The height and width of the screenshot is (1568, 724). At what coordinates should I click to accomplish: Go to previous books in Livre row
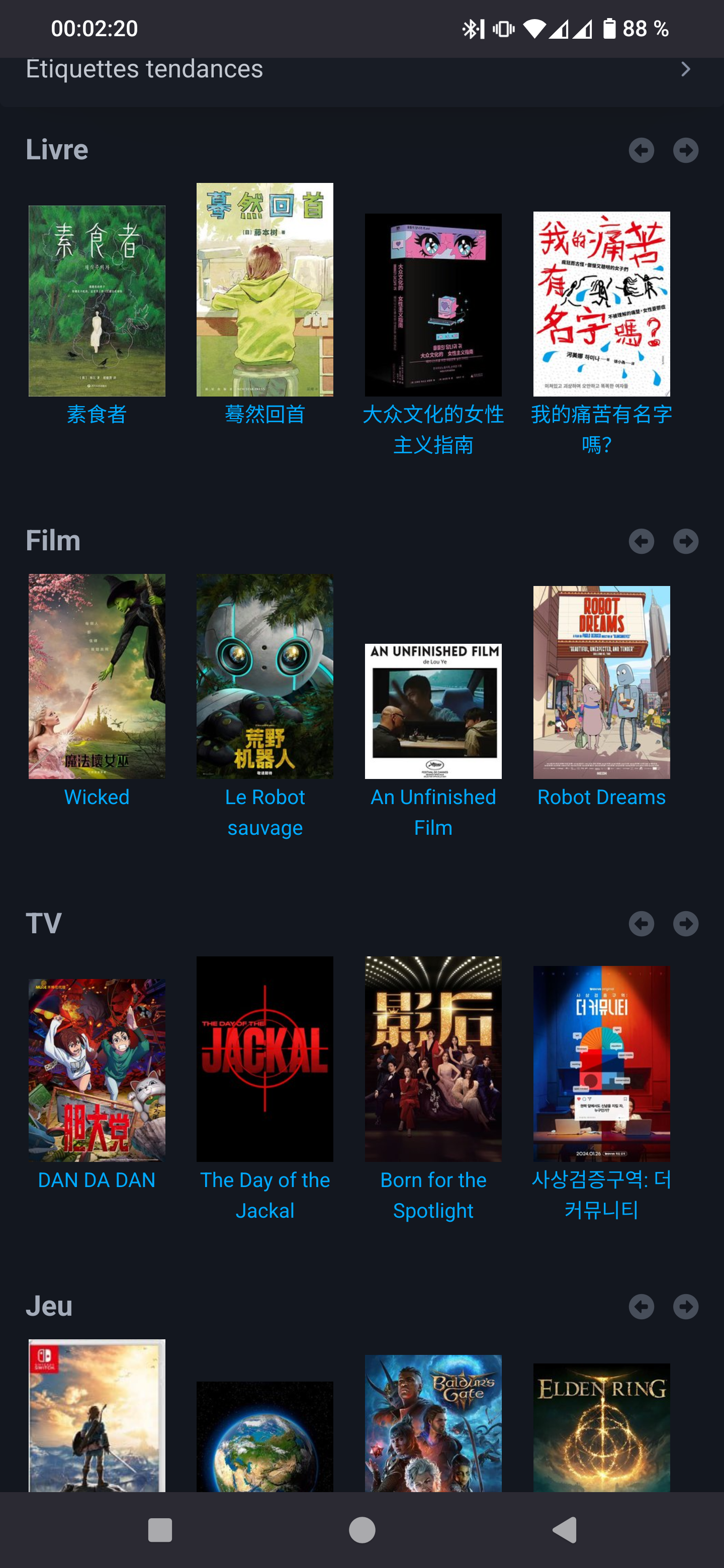click(641, 150)
